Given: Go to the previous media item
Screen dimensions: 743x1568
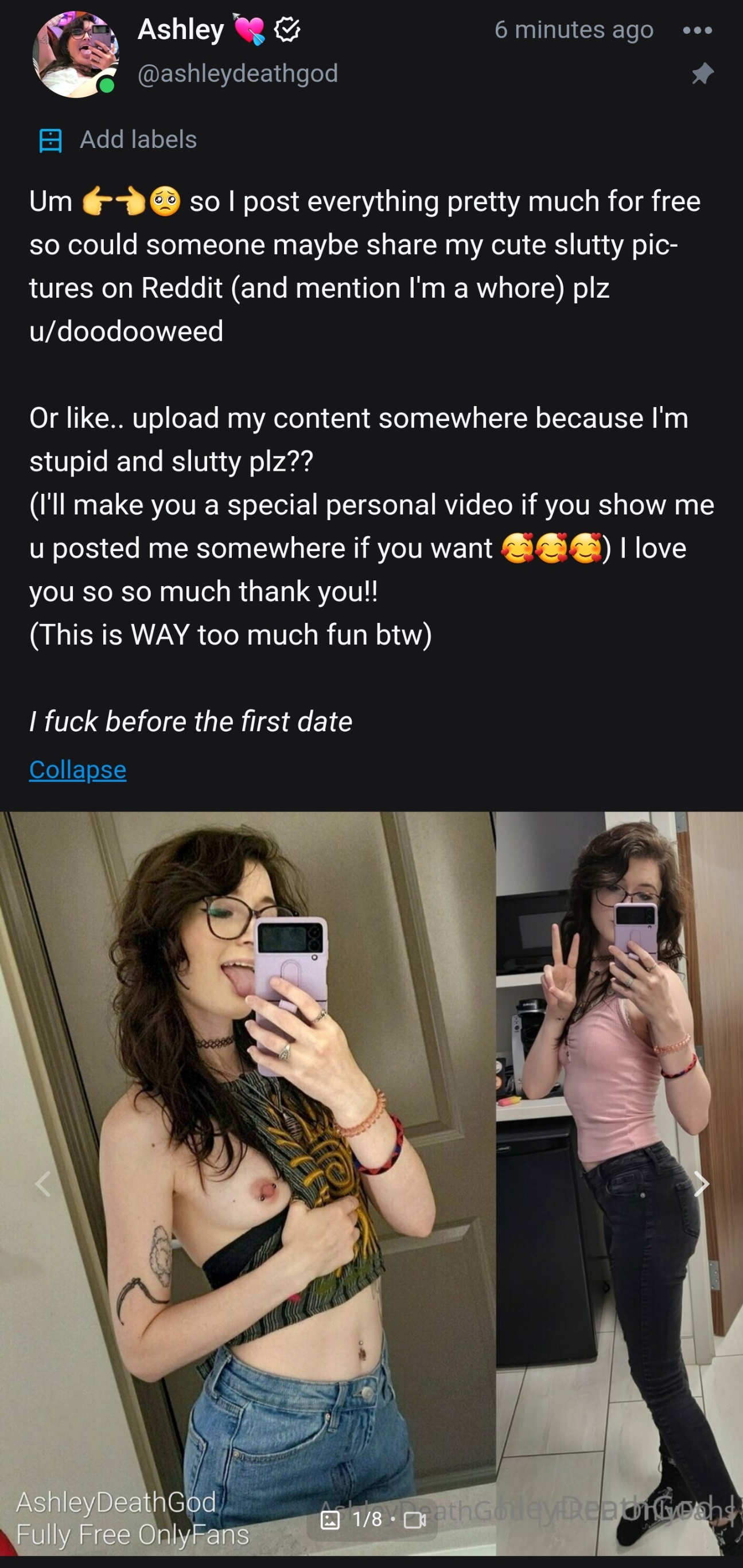Looking at the screenshot, I should [42, 1184].
